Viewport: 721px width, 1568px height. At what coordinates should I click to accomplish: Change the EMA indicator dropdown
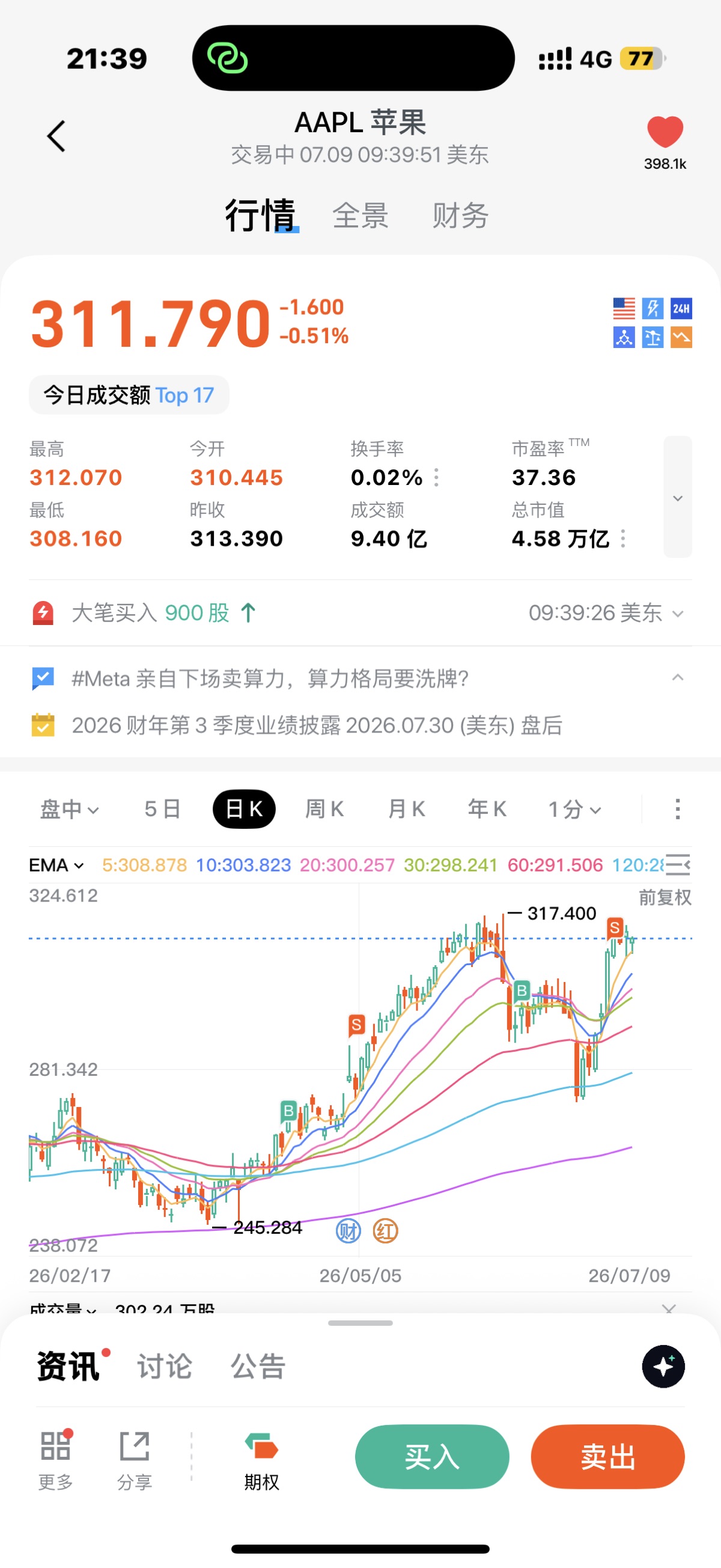pos(56,865)
